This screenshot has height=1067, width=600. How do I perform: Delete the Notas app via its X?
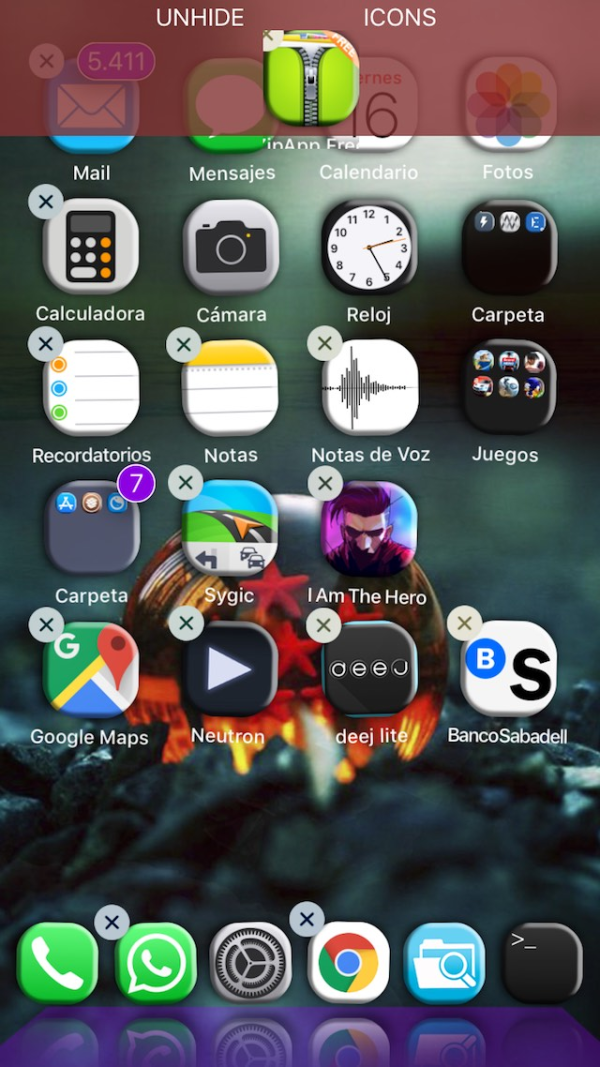pyautogui.click(x=184, y=346)
